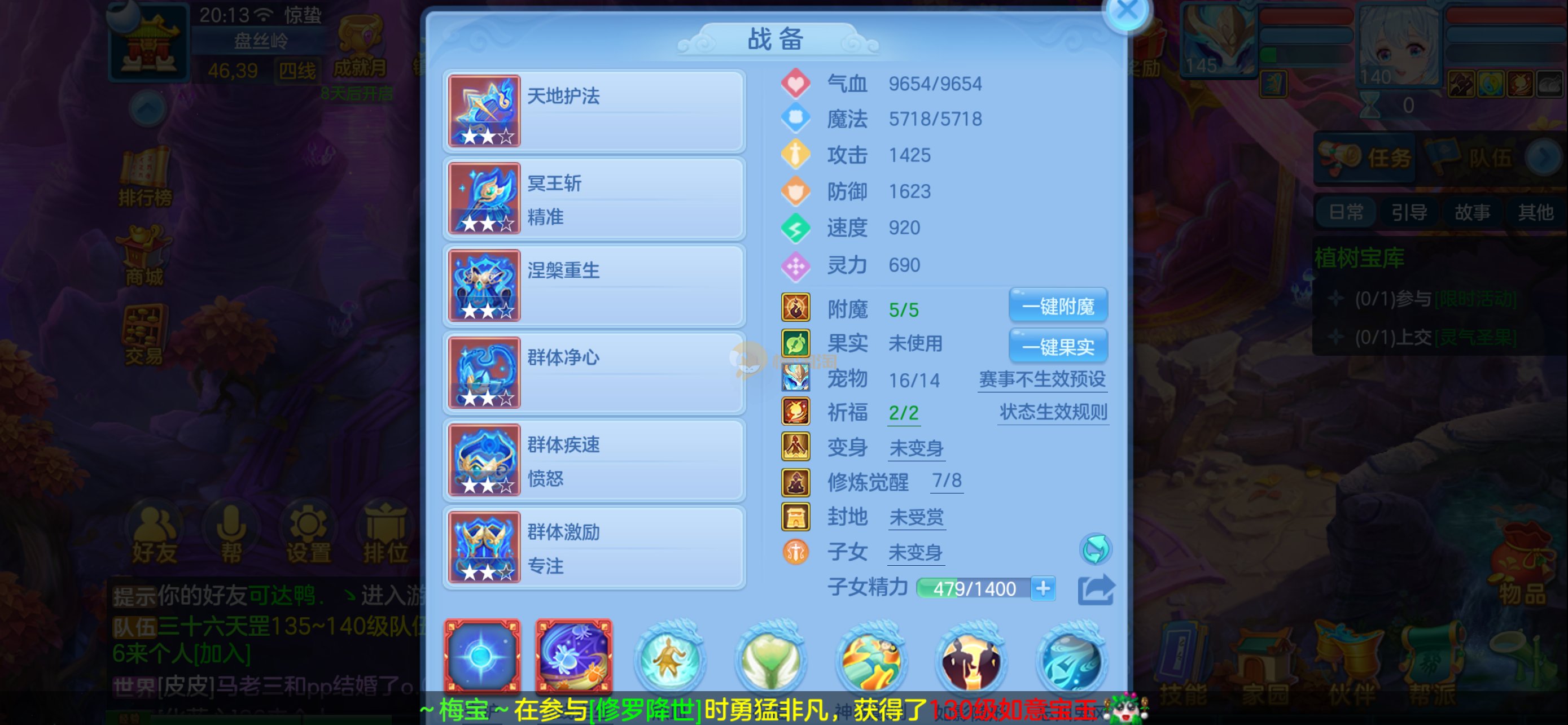The image size is (1568, 725).
Task: Open 赛事不生效预设 link
Action: click(1042, 379)
